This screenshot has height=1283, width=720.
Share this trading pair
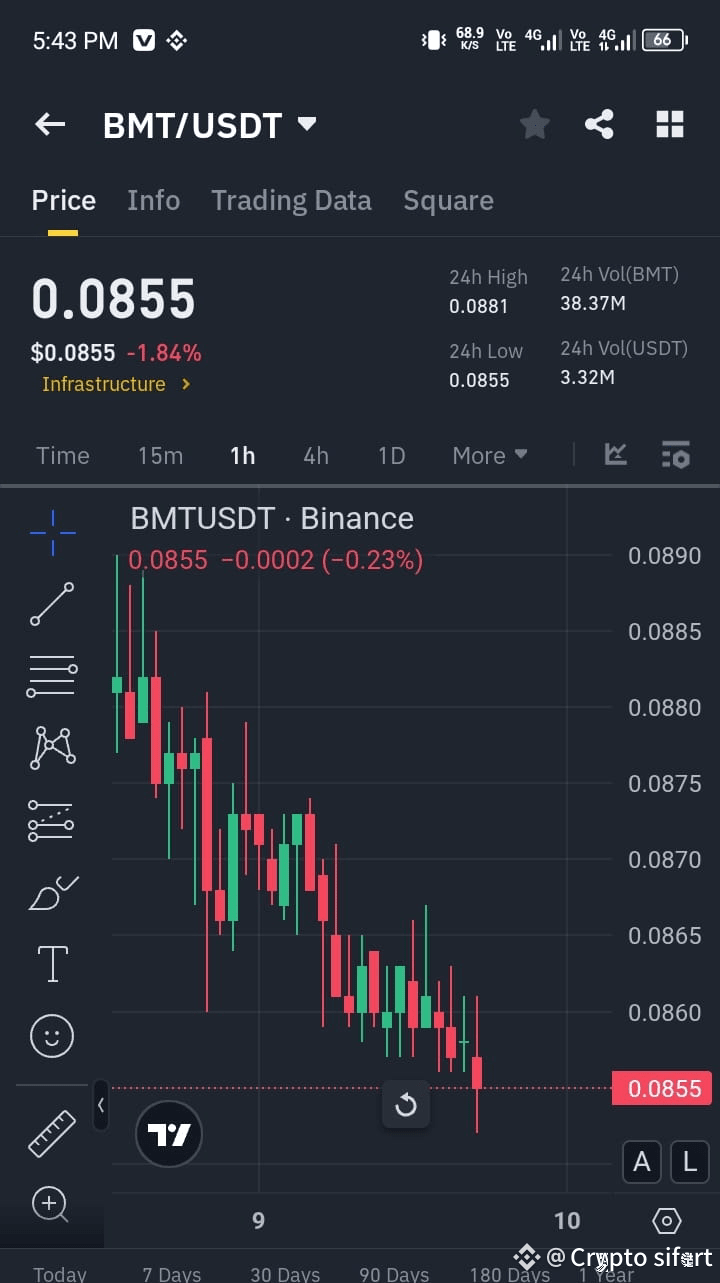tap(599, 125)
